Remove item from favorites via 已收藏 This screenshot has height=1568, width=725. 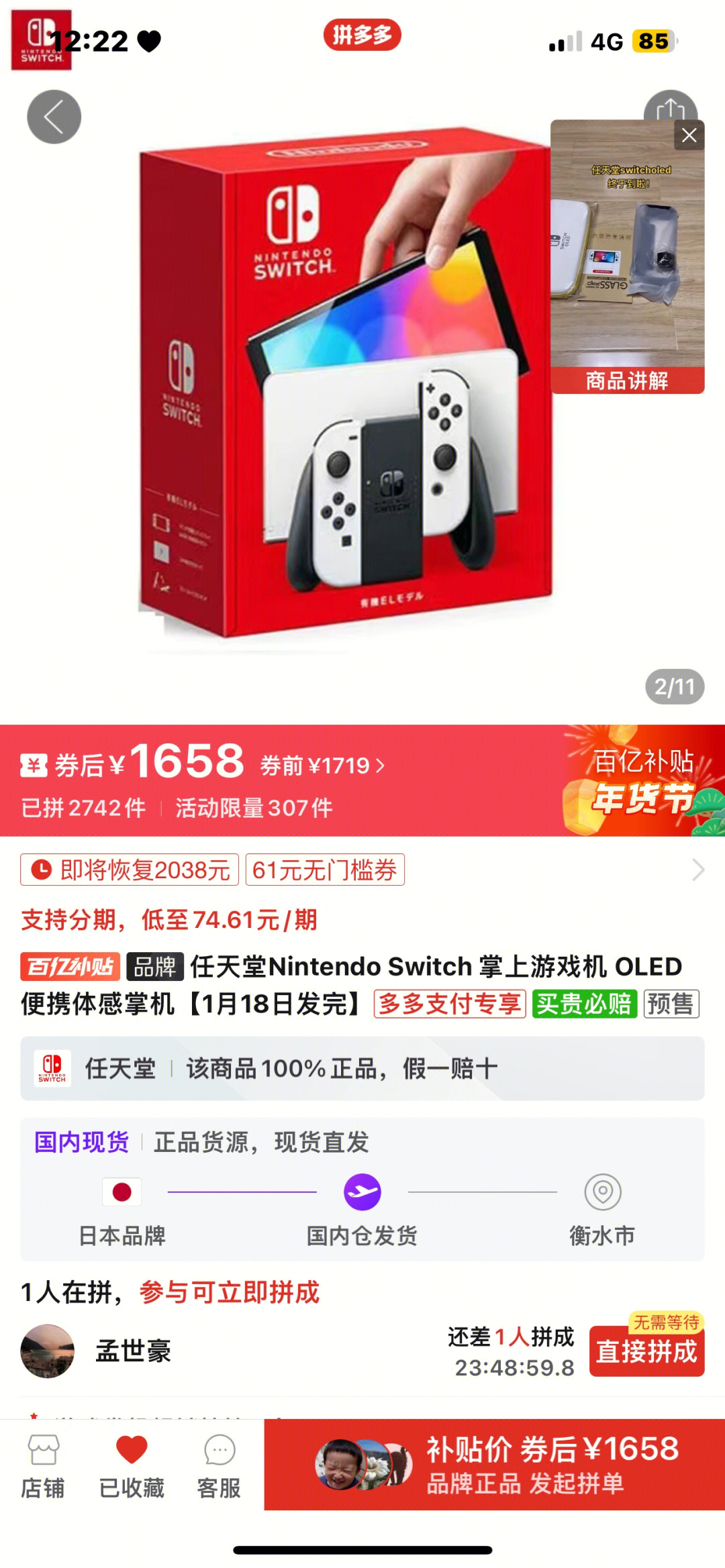[x=132, y=1467]
